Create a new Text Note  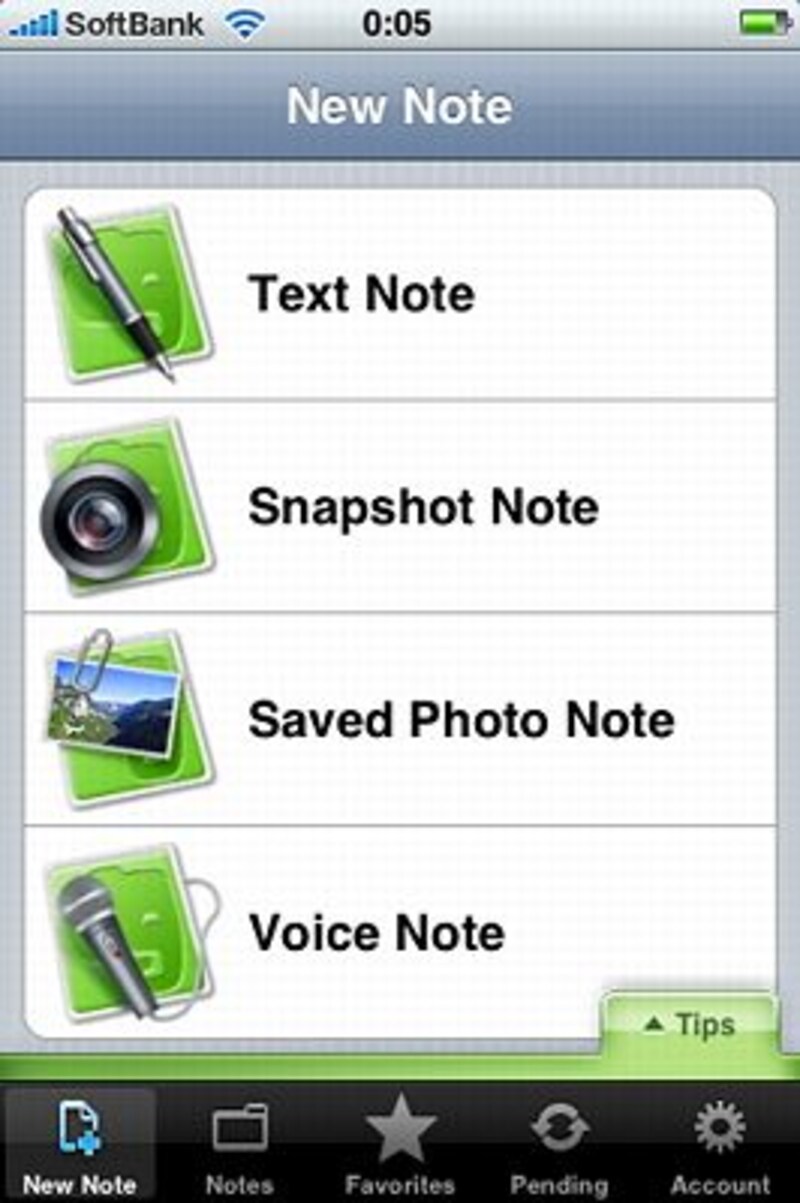pyautogui.click(x=400, y=295)
